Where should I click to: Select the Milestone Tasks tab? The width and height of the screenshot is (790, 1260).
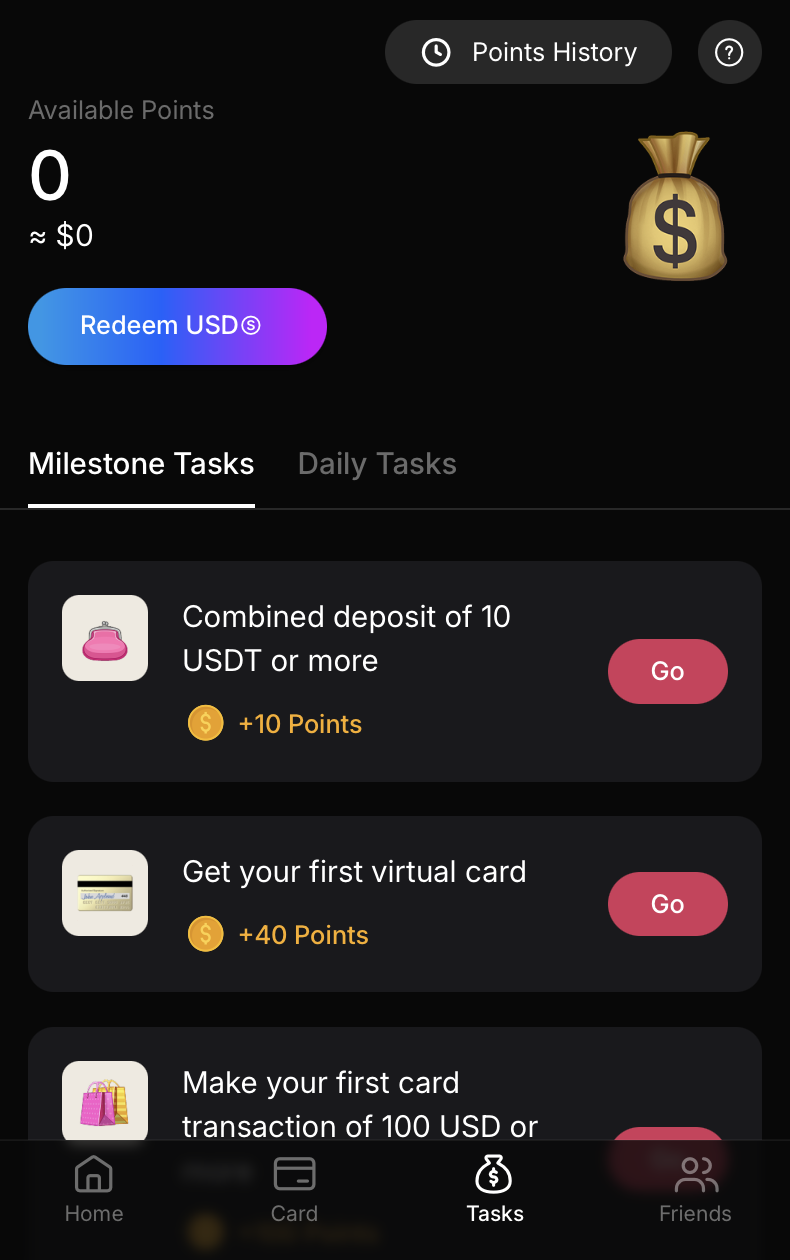click(x=141, y=464)
